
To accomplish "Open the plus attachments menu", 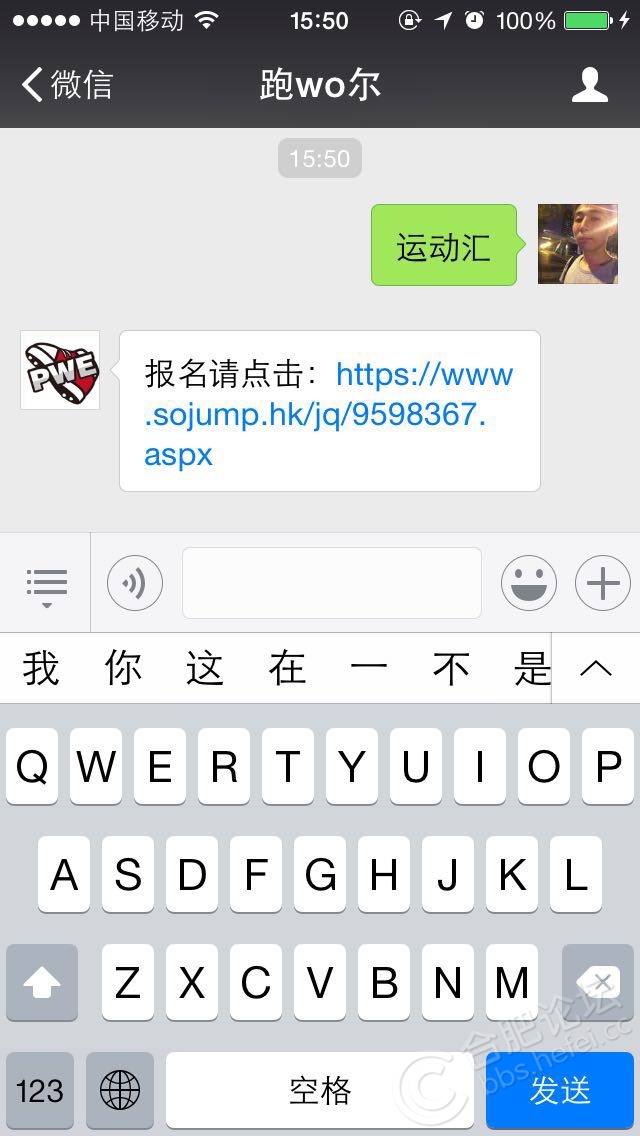I will [x=602, y=584].
